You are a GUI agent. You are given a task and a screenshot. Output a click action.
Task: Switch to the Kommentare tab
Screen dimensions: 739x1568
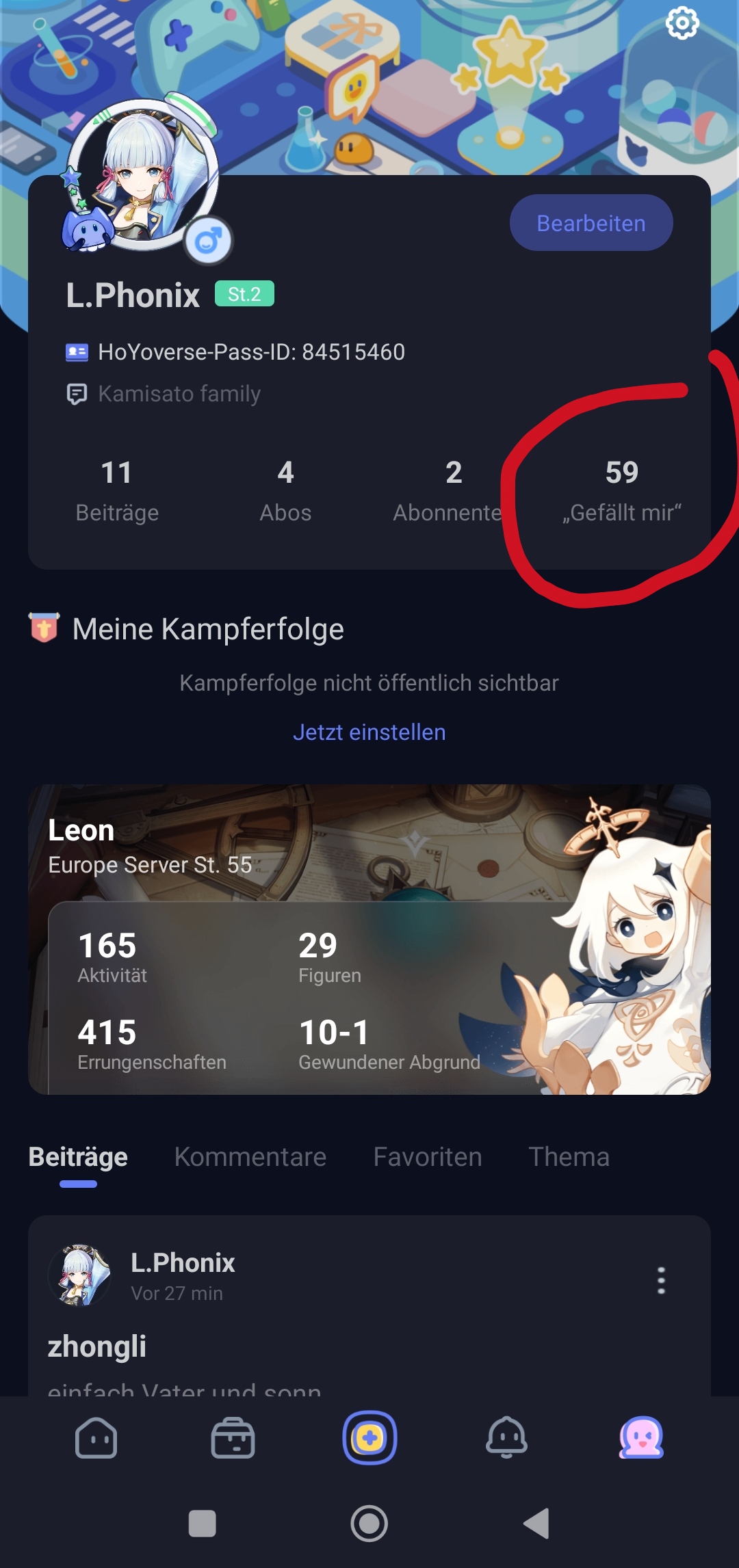(250, 1157)
